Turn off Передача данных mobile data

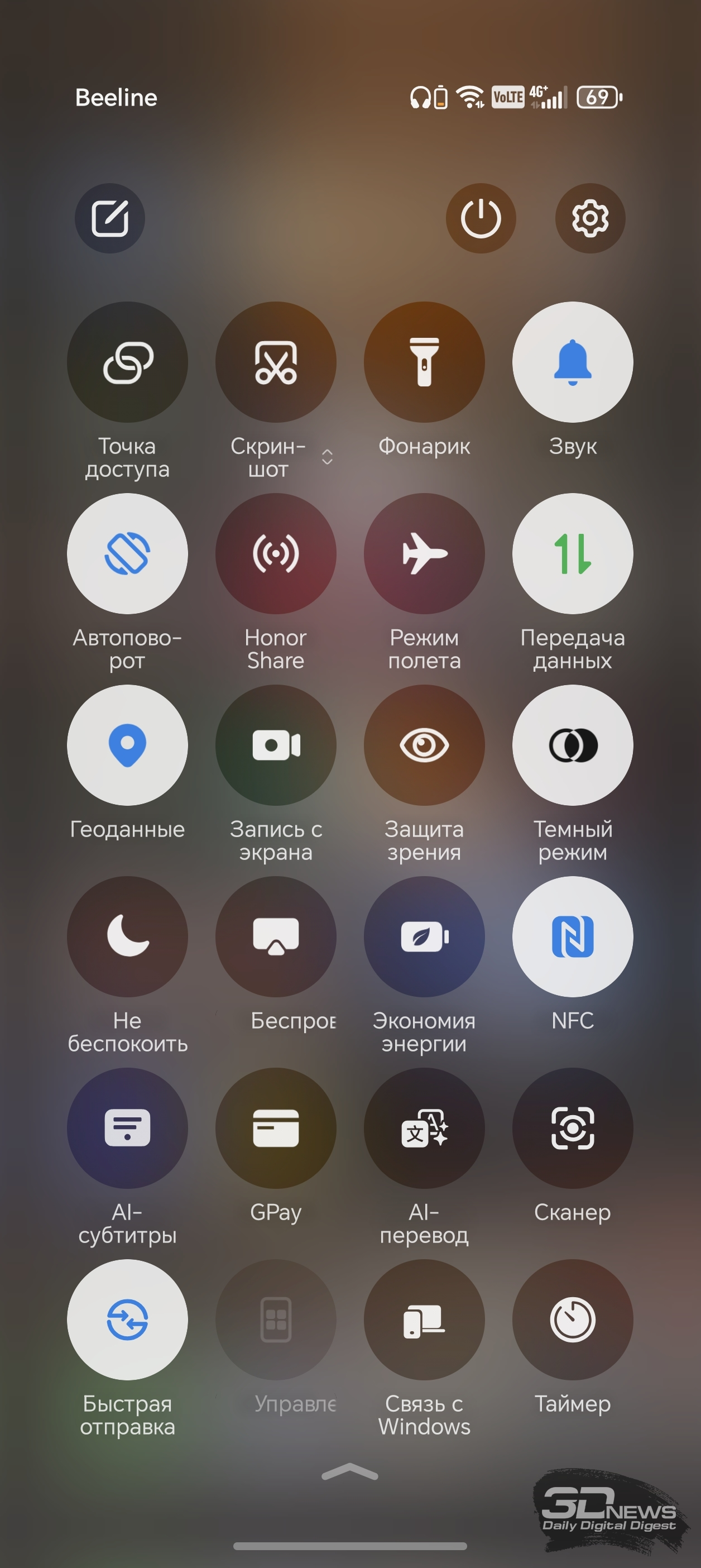(573, 553)
